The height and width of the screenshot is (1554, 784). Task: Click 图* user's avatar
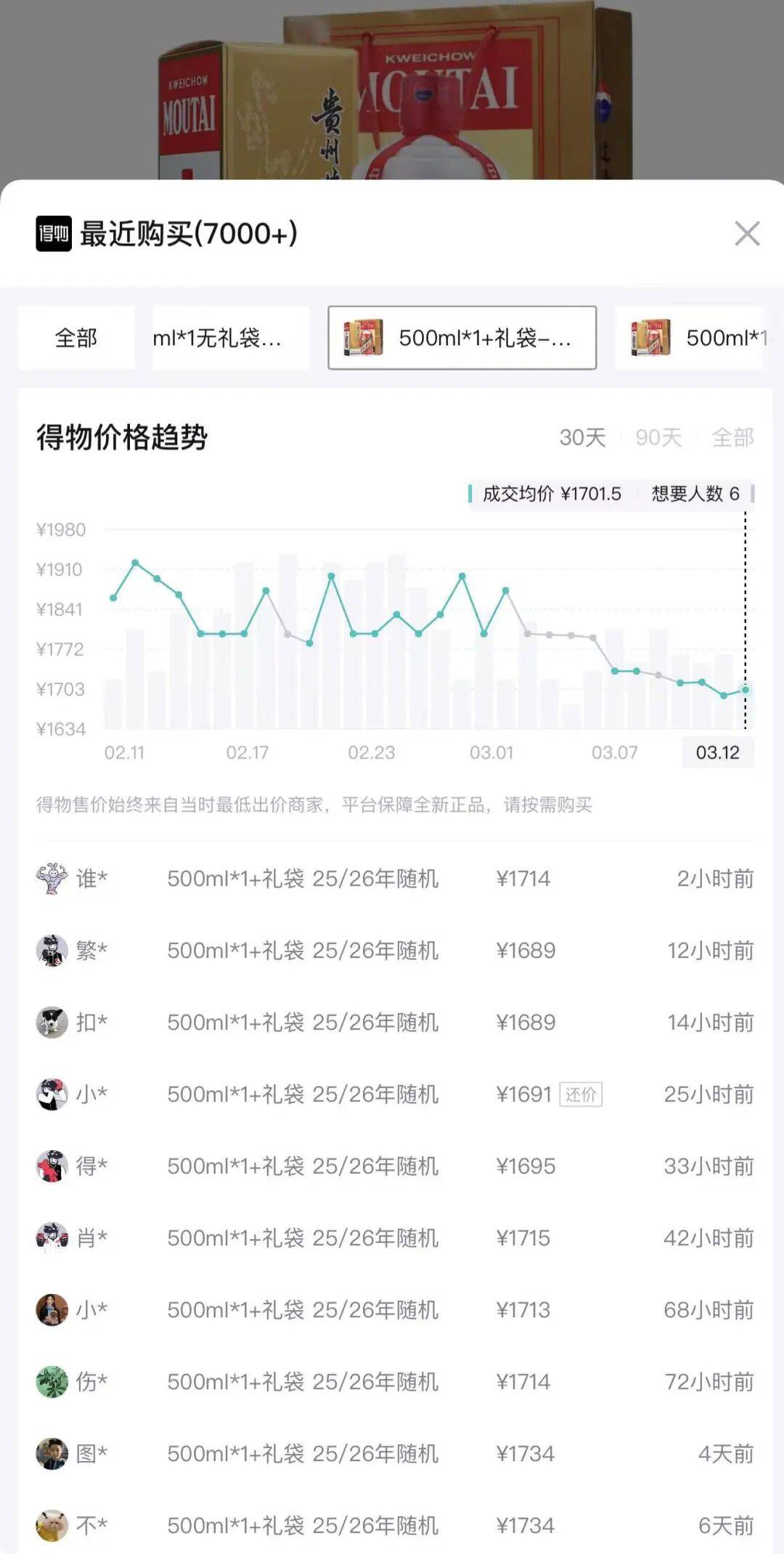(52, 1454)
